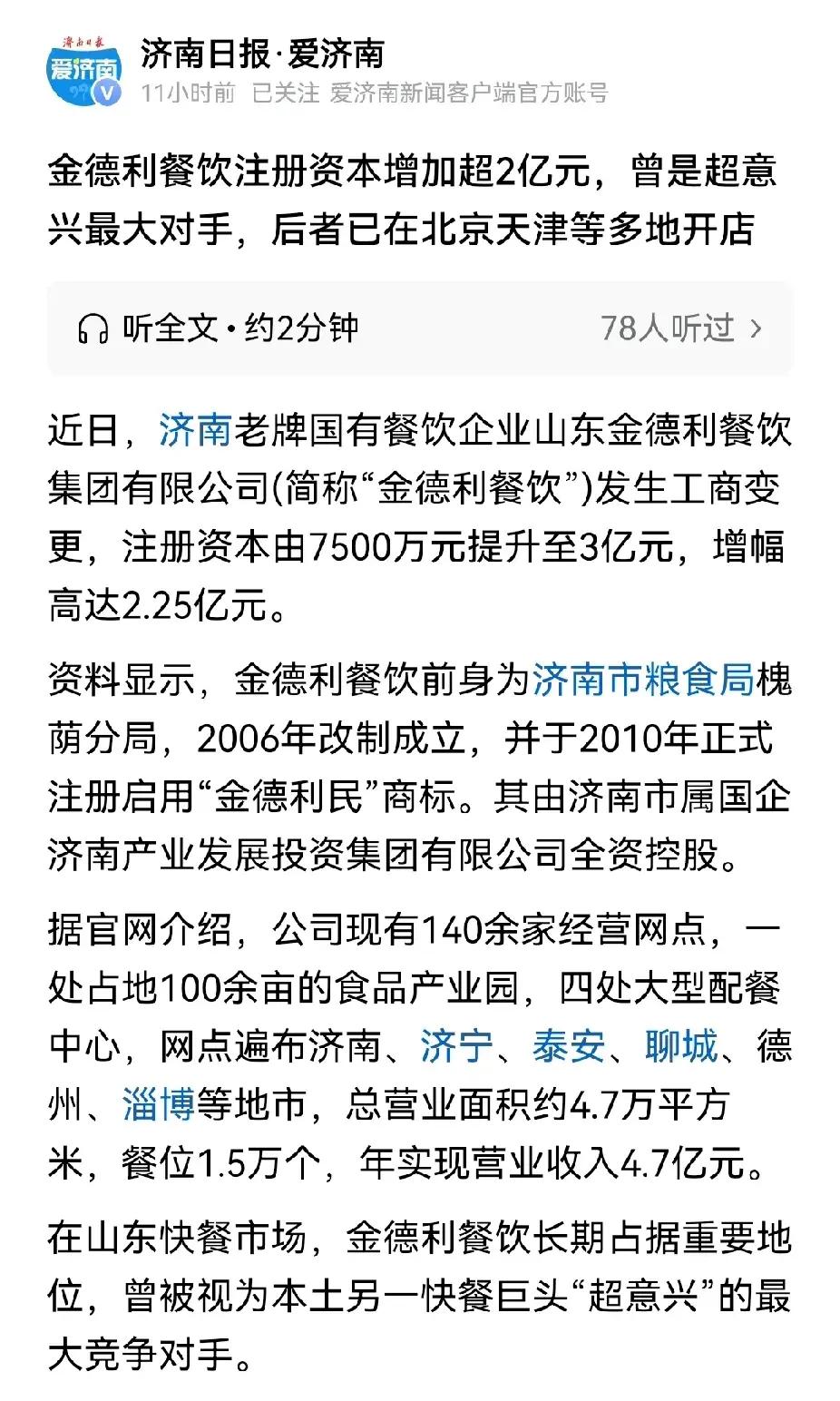840x1401 pixels.
Task: Click the 爱济南新闻客户端官方账号 description
Action: 472,92
